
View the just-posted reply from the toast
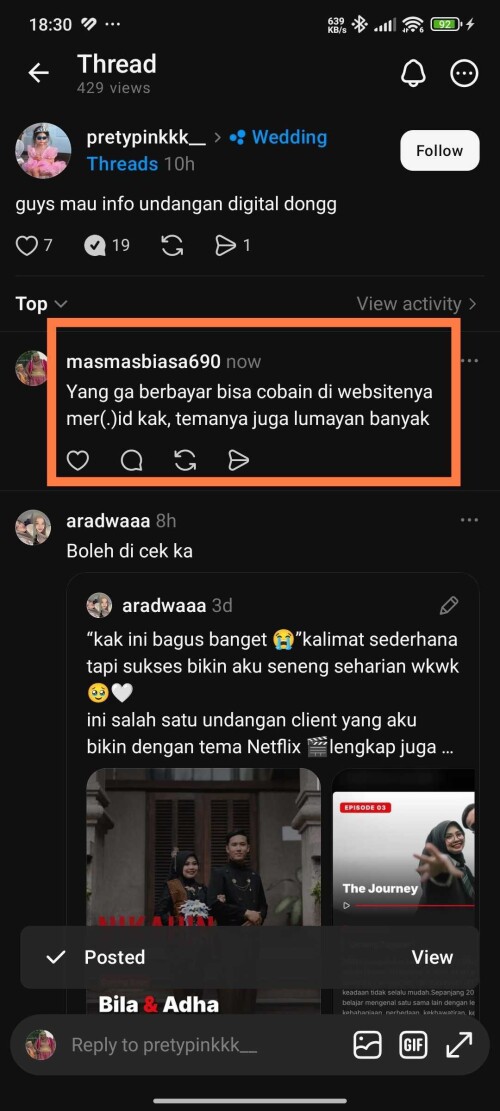(x=432, y=957)
